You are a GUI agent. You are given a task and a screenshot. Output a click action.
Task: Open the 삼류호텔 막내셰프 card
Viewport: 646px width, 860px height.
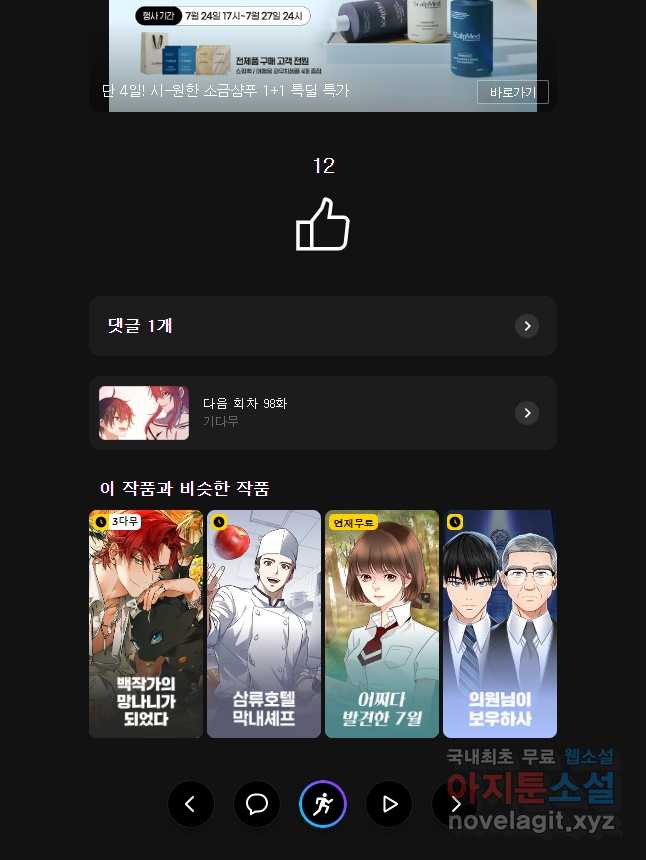pos(264,624)
